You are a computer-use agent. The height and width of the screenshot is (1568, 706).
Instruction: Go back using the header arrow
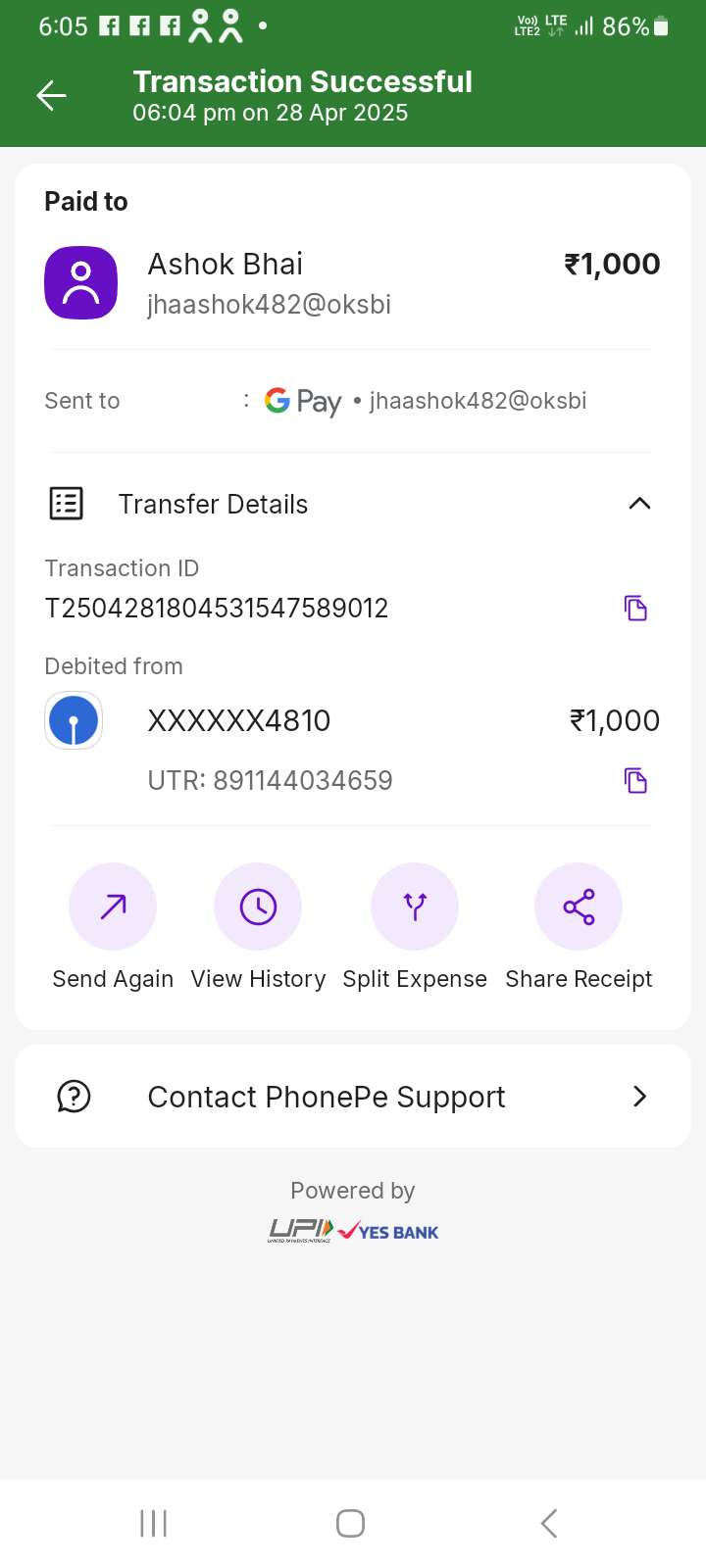(x=51, y=95)
